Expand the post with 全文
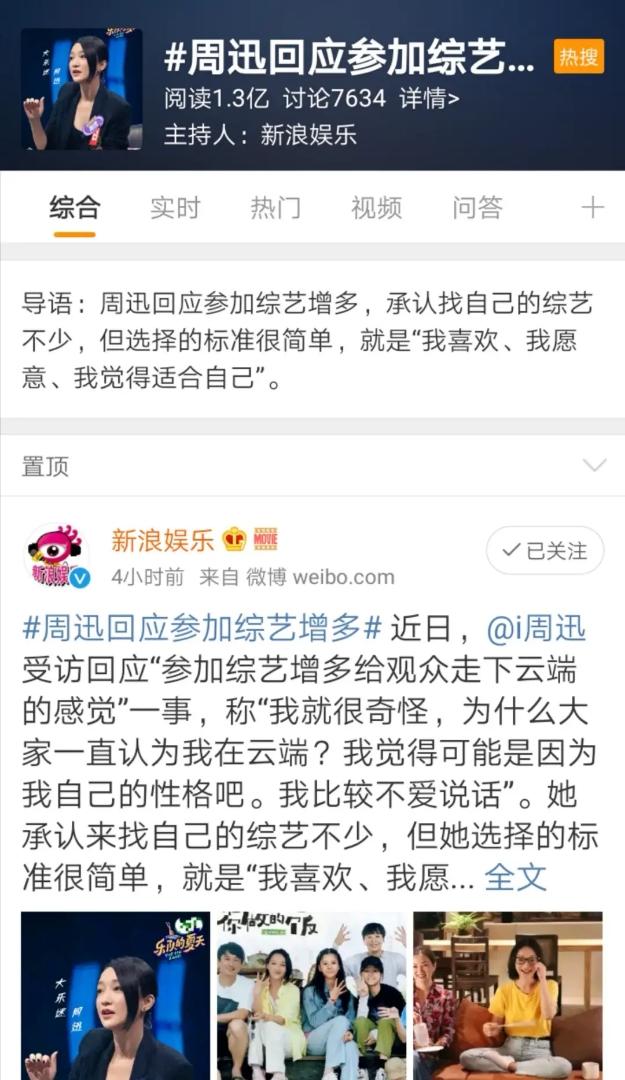The image size is (625, 1080). pos(515,877)
